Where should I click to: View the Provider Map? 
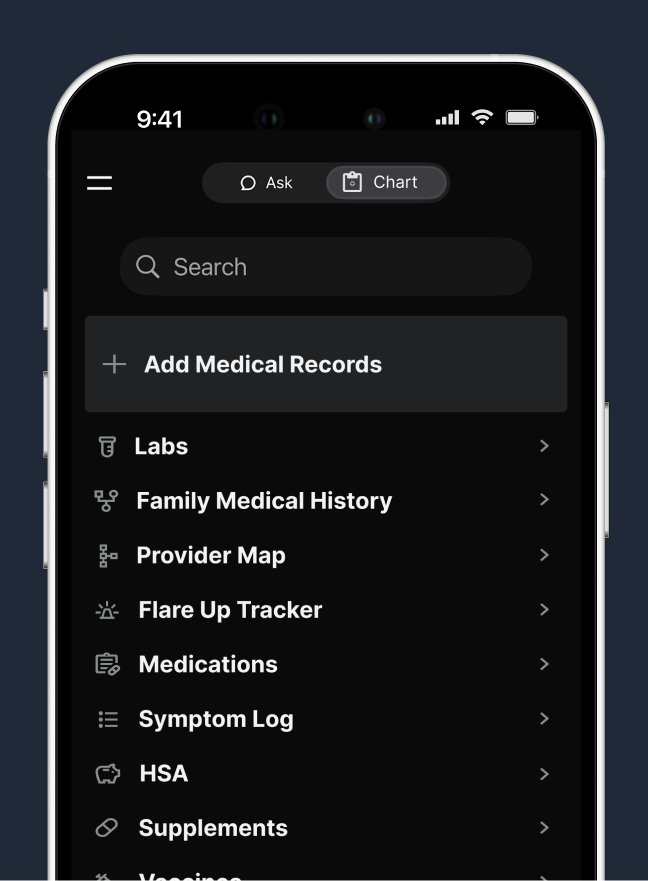pyautogui.click(x=320, y=555)
